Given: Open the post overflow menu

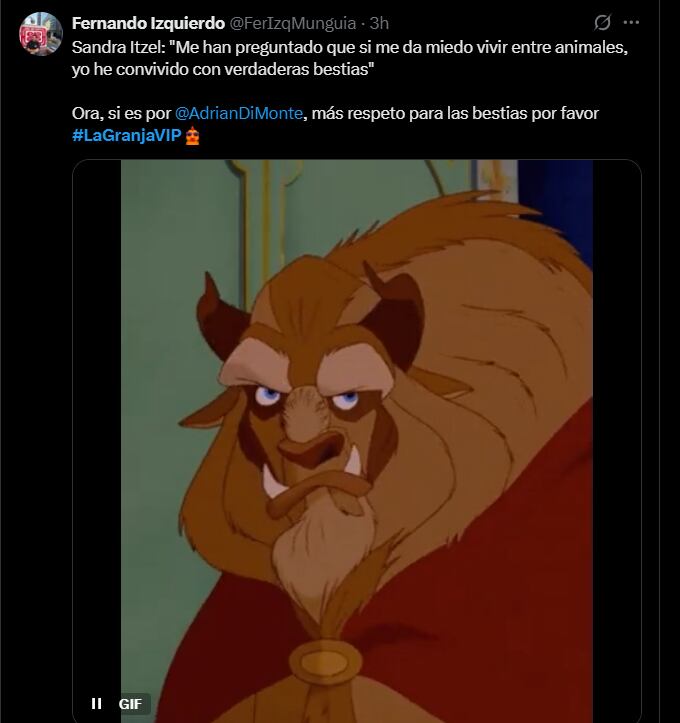Looking at the screenshot, I should [632, 22].
